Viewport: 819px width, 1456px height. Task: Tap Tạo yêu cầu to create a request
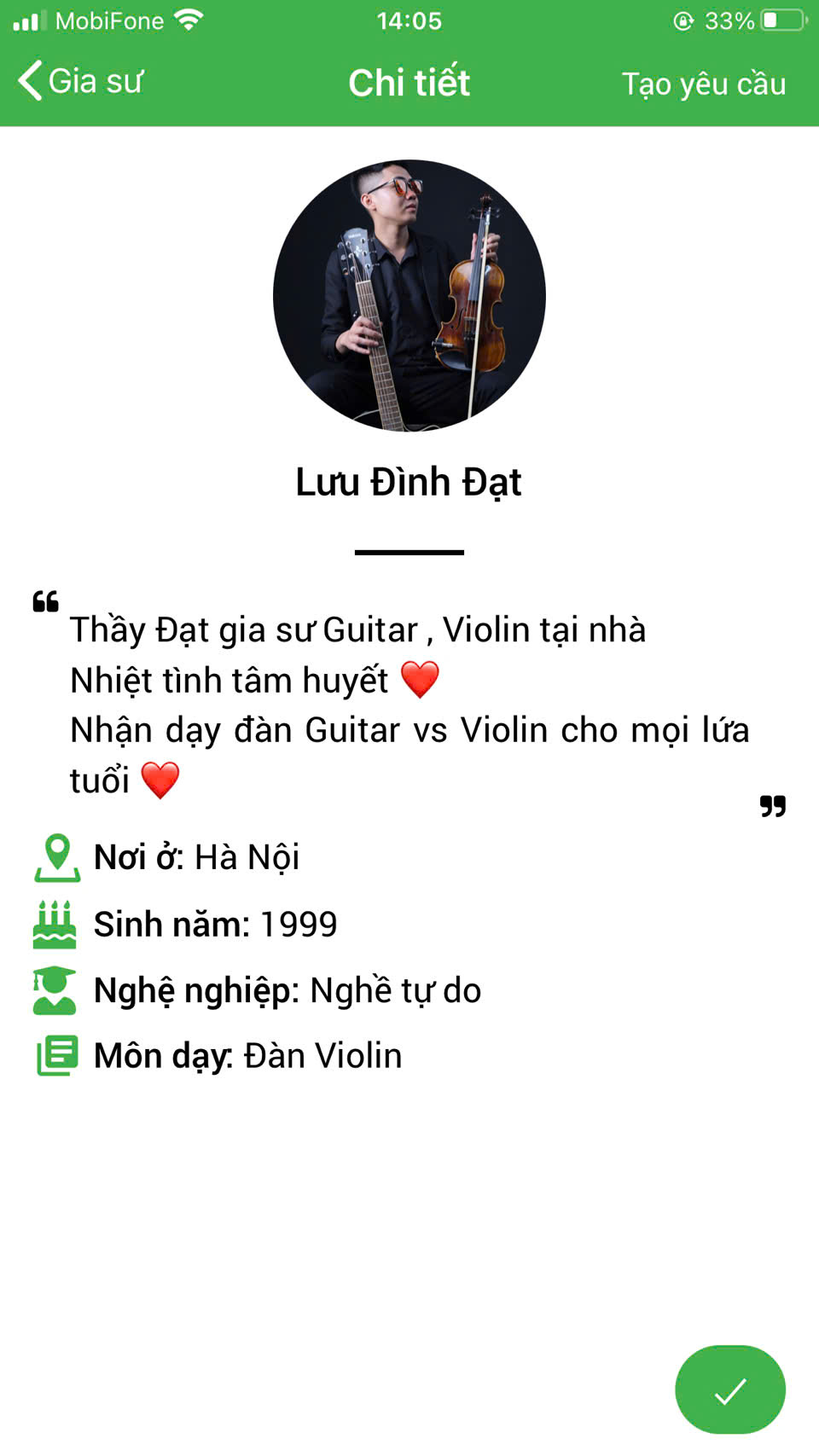[703, 84]
